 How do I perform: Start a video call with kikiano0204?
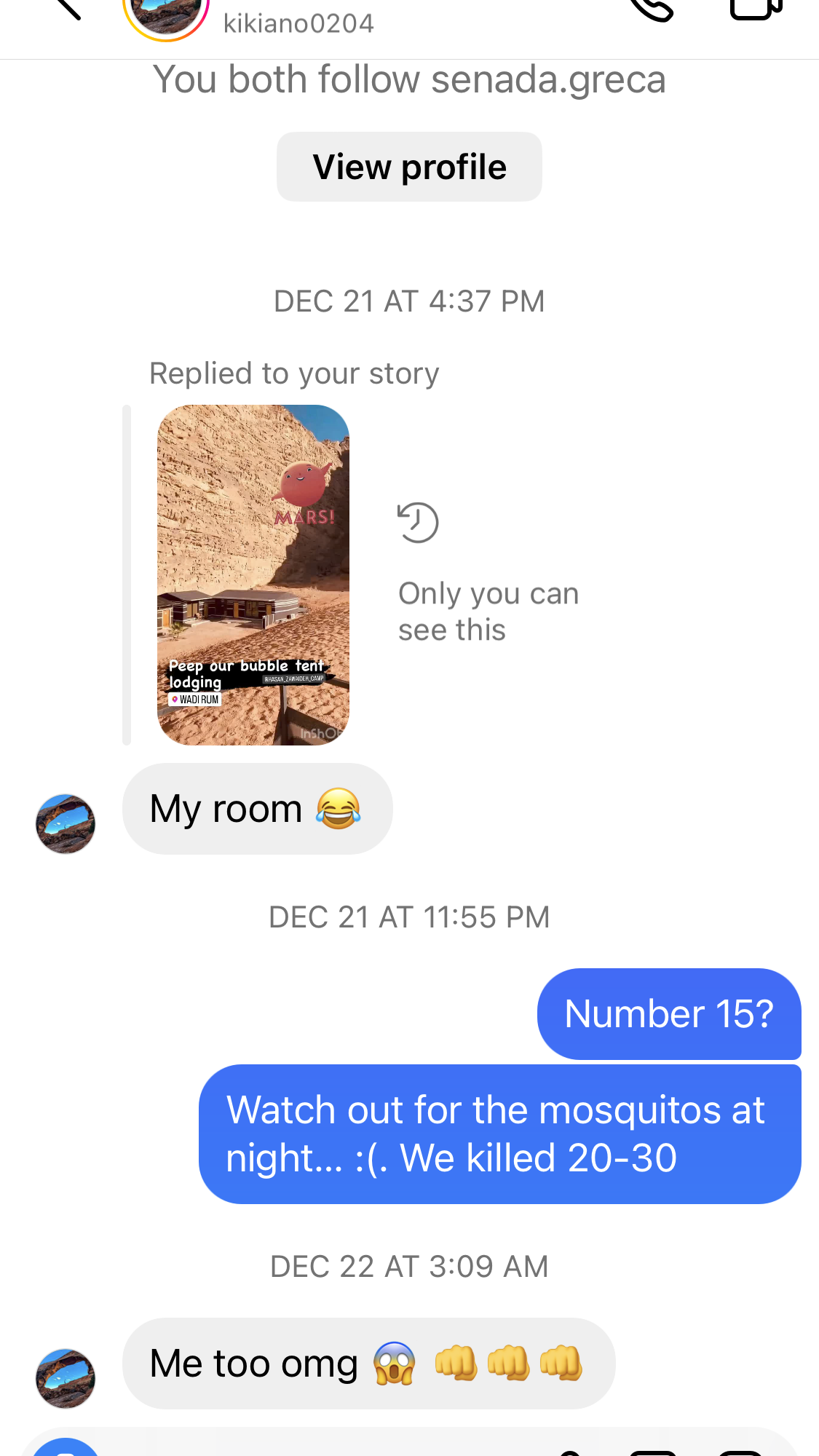coord(756,7)
